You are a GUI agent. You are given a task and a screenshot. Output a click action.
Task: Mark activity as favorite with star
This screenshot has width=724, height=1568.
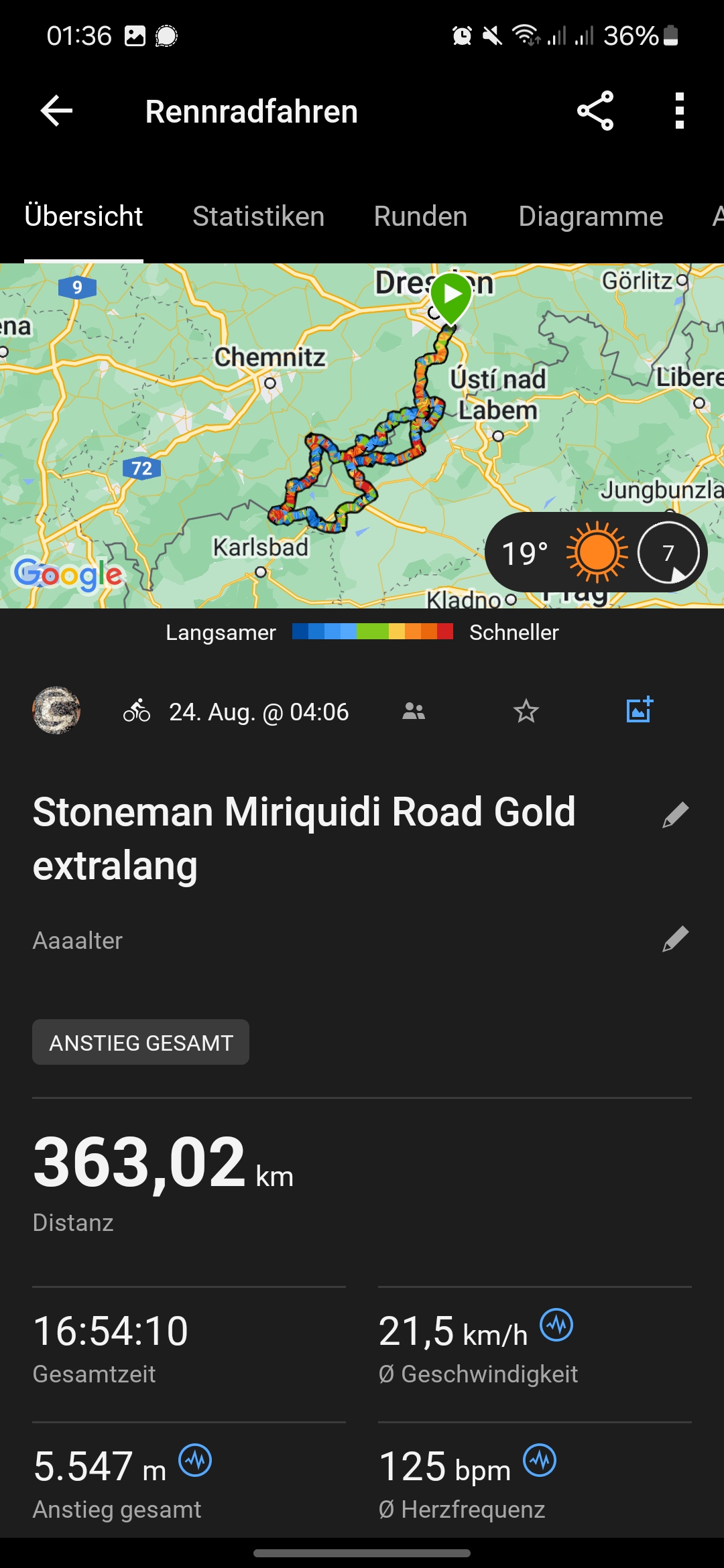(x=526, y=711)
